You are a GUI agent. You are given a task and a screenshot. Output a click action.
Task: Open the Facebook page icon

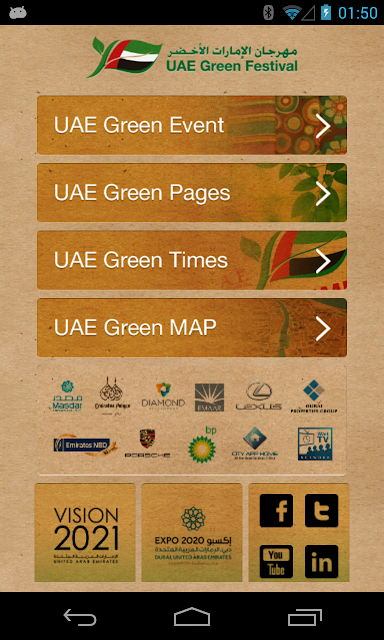tap(276, 511)
